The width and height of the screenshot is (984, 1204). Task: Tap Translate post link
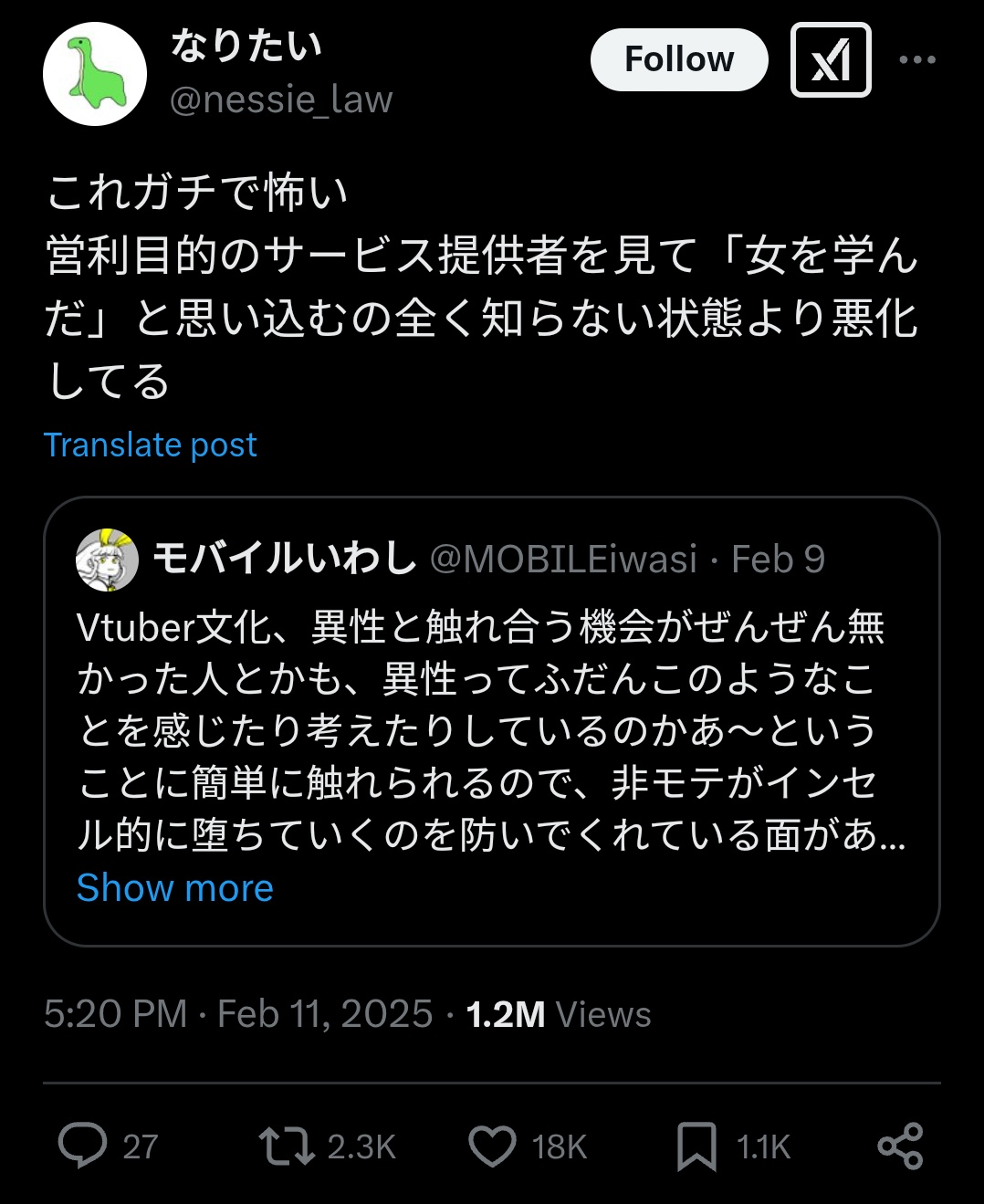click(x=151, y=445)
